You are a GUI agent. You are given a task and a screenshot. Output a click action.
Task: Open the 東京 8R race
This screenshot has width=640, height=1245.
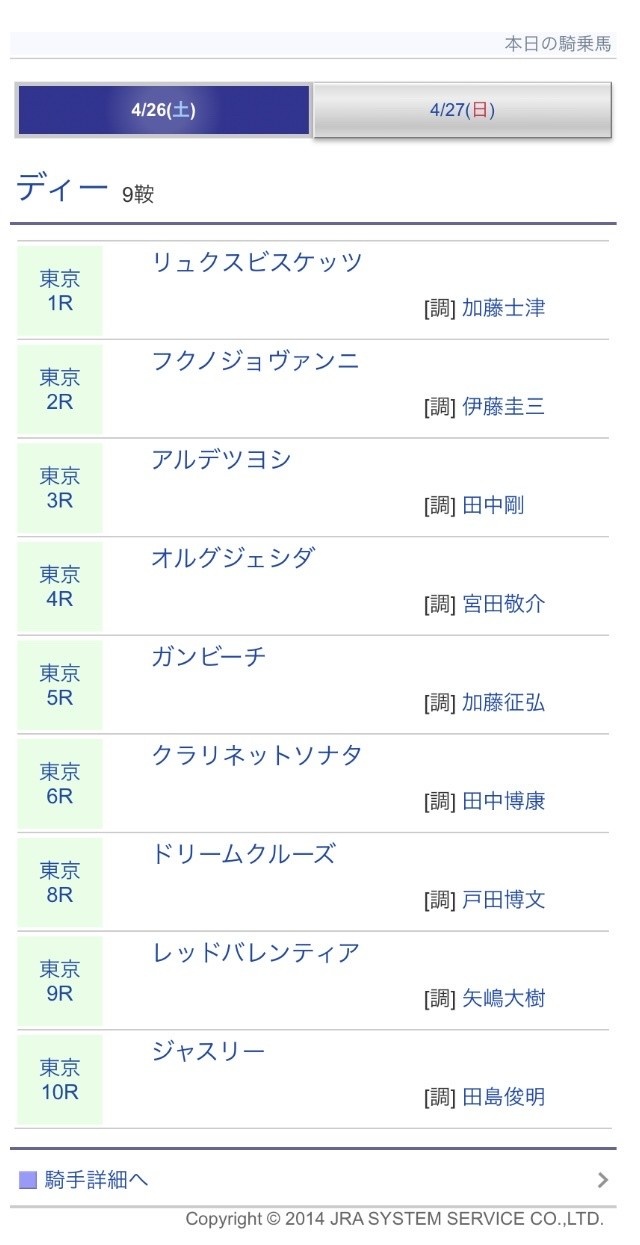click(x=60, y=883)
